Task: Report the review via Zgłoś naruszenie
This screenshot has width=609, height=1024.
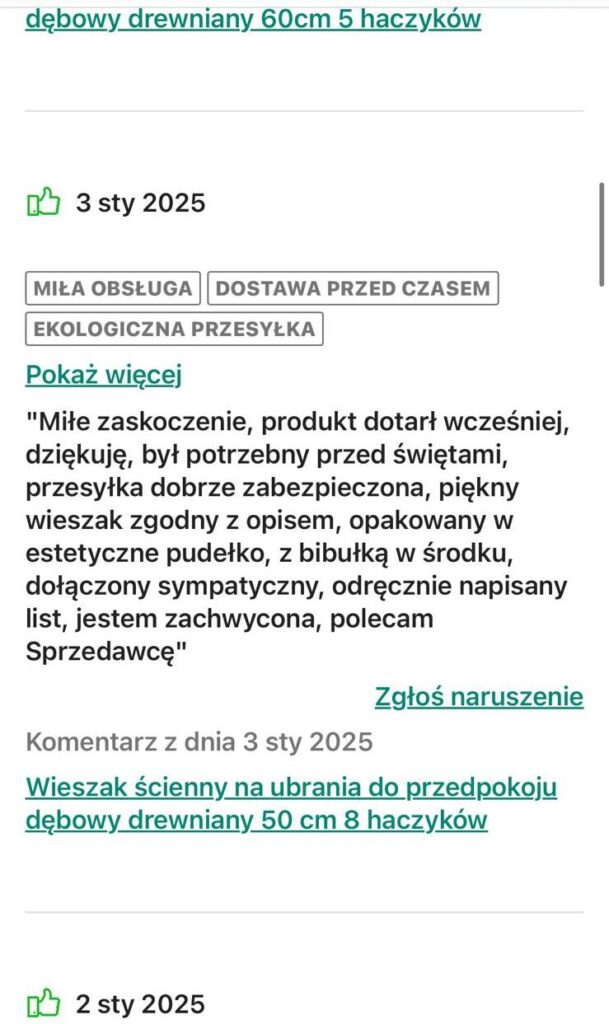Action: pyautogui.click(x=479, y=696)
